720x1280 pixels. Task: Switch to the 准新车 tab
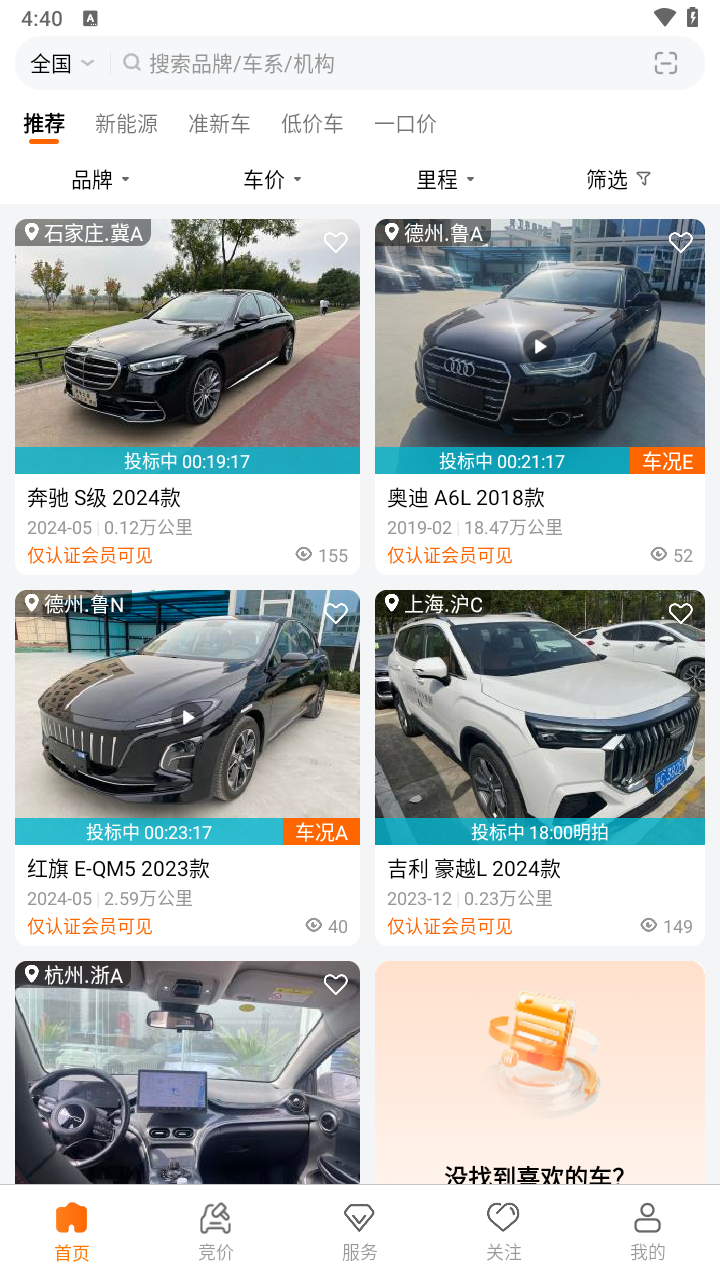(x=219, y=124)
